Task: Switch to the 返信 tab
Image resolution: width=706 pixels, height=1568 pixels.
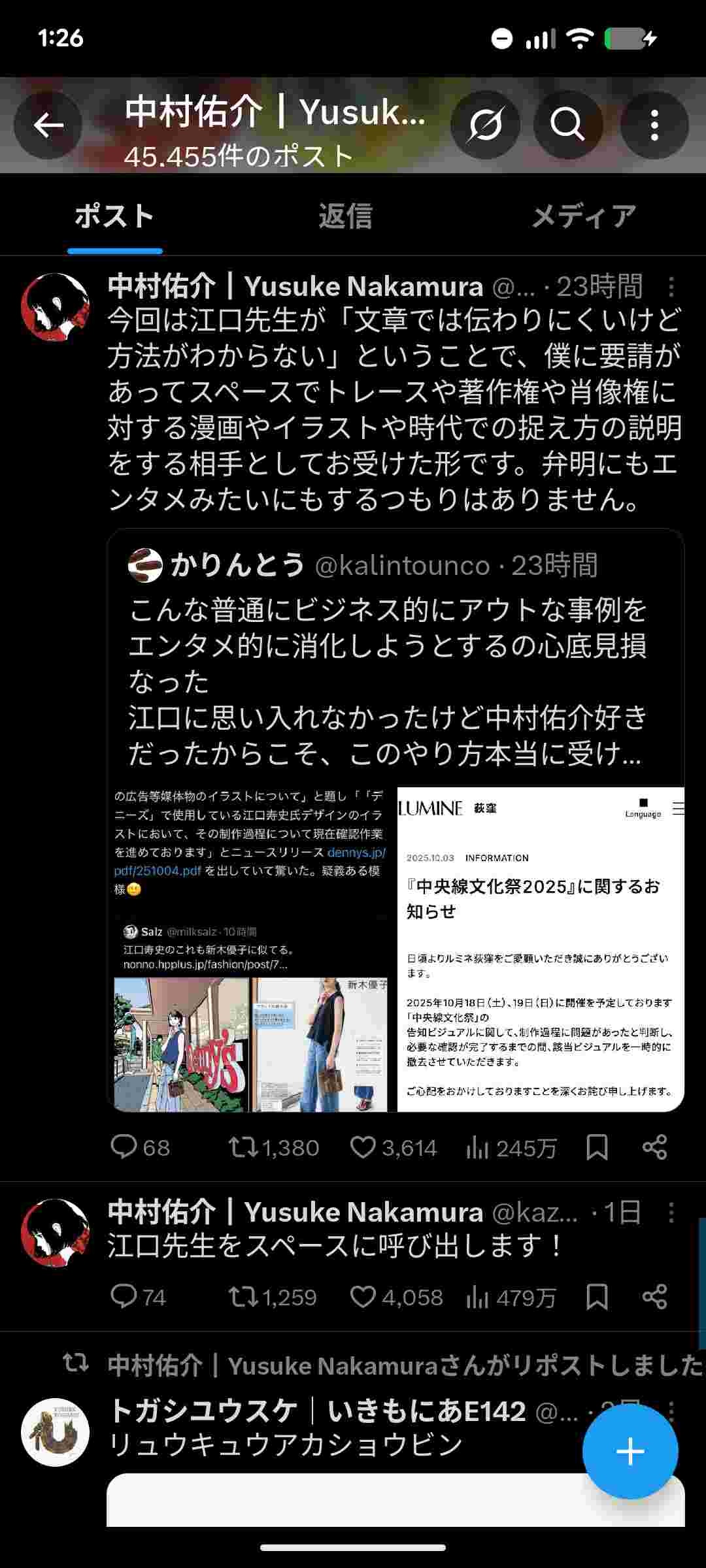Action: (x=345, y=216)
